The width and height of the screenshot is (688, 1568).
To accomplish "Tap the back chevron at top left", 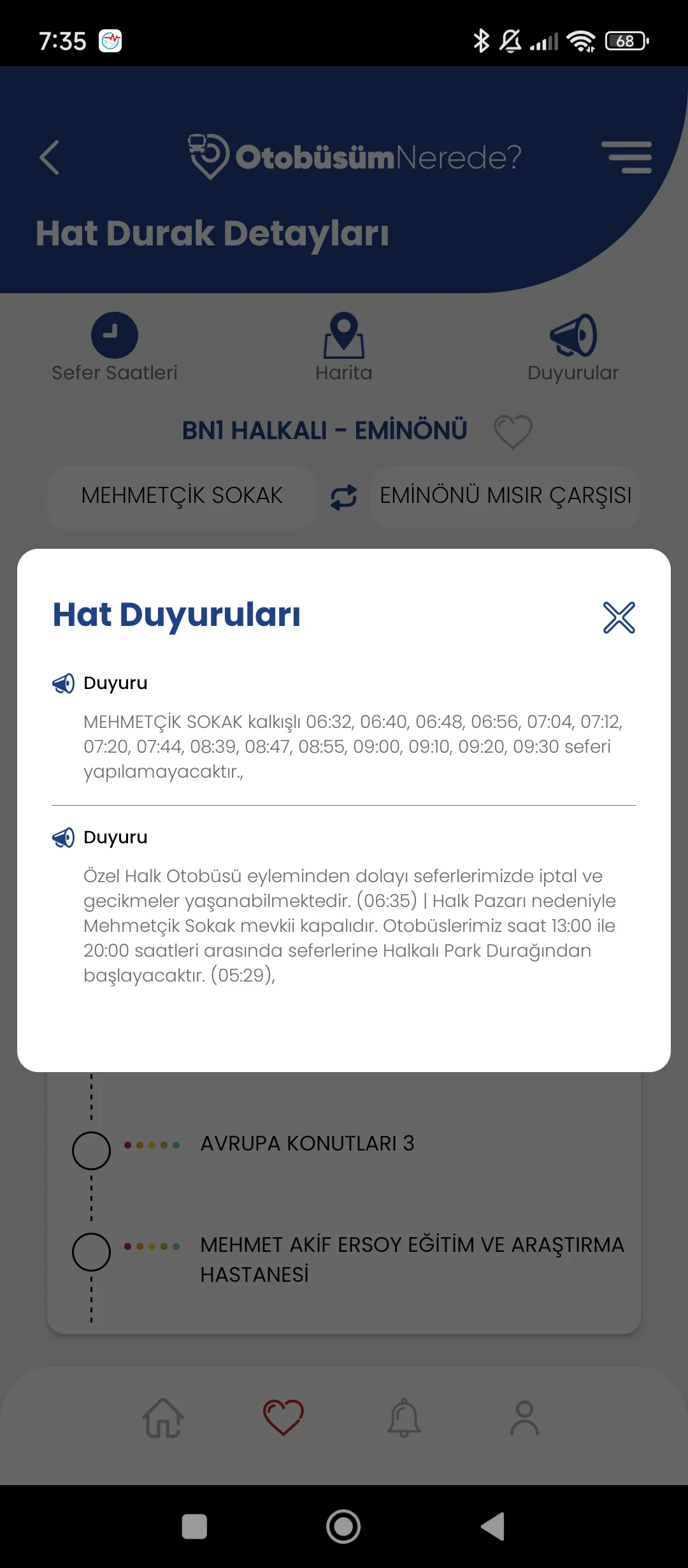I will coord(50,157).
